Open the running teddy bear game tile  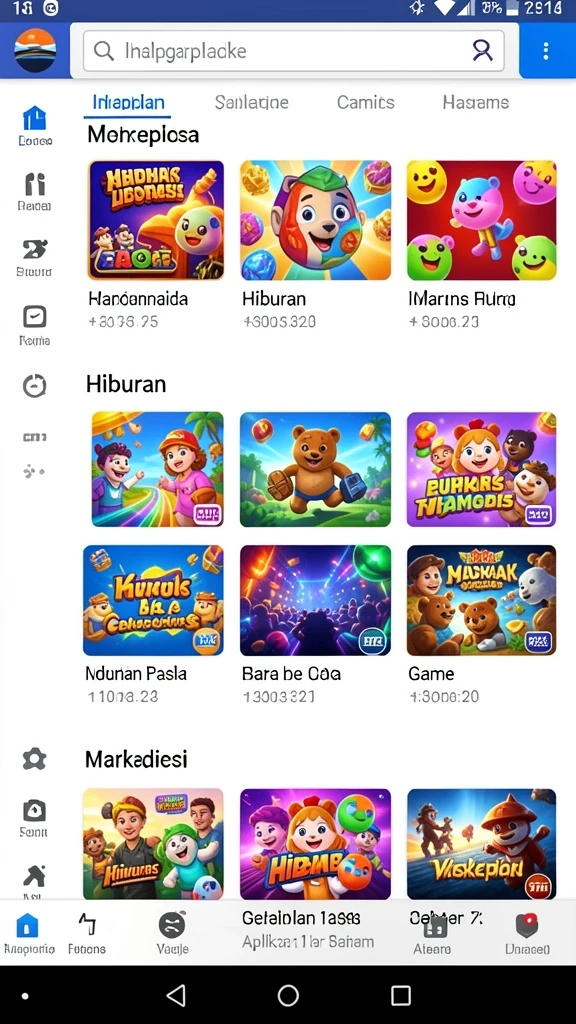click(315, 469)
